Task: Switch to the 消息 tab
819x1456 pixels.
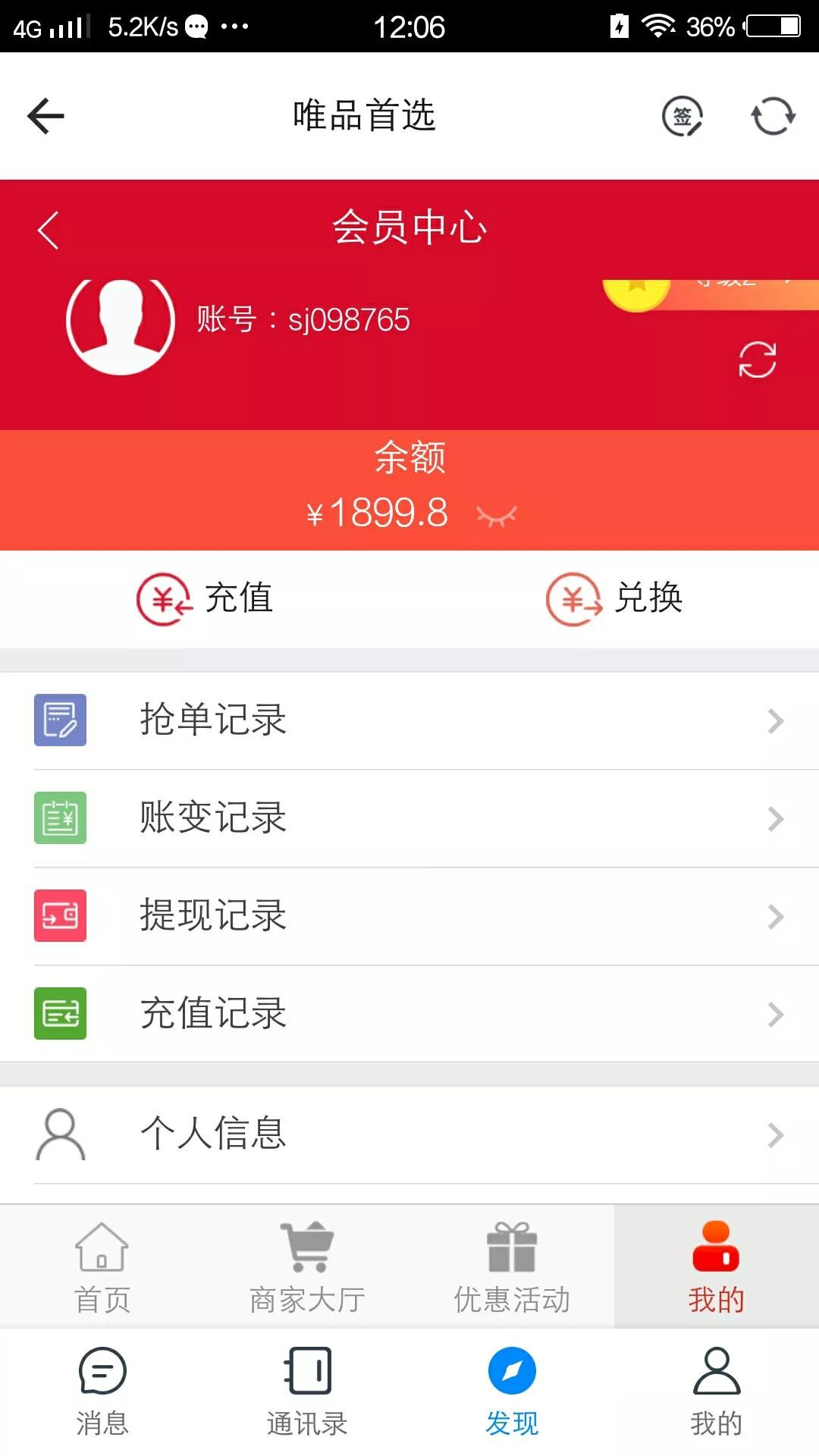Action: click(102, 1392)
